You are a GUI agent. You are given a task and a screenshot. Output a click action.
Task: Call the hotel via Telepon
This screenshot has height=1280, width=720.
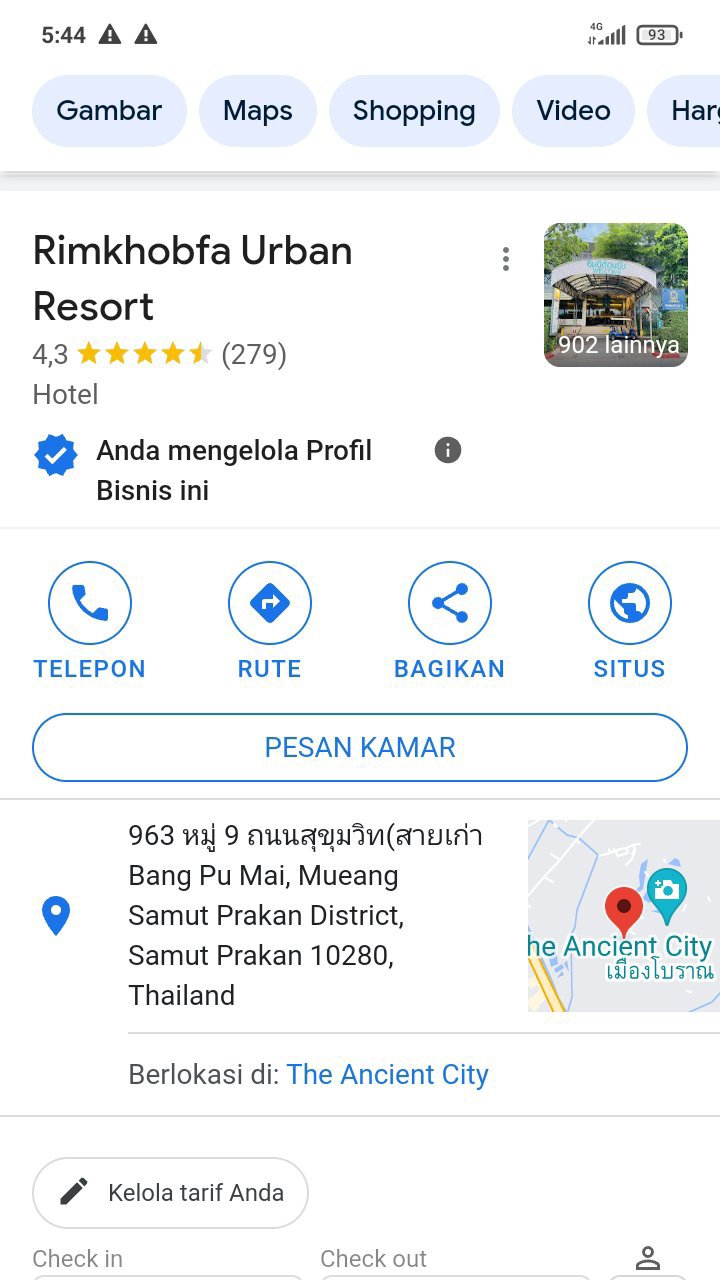tap(90, 604)
